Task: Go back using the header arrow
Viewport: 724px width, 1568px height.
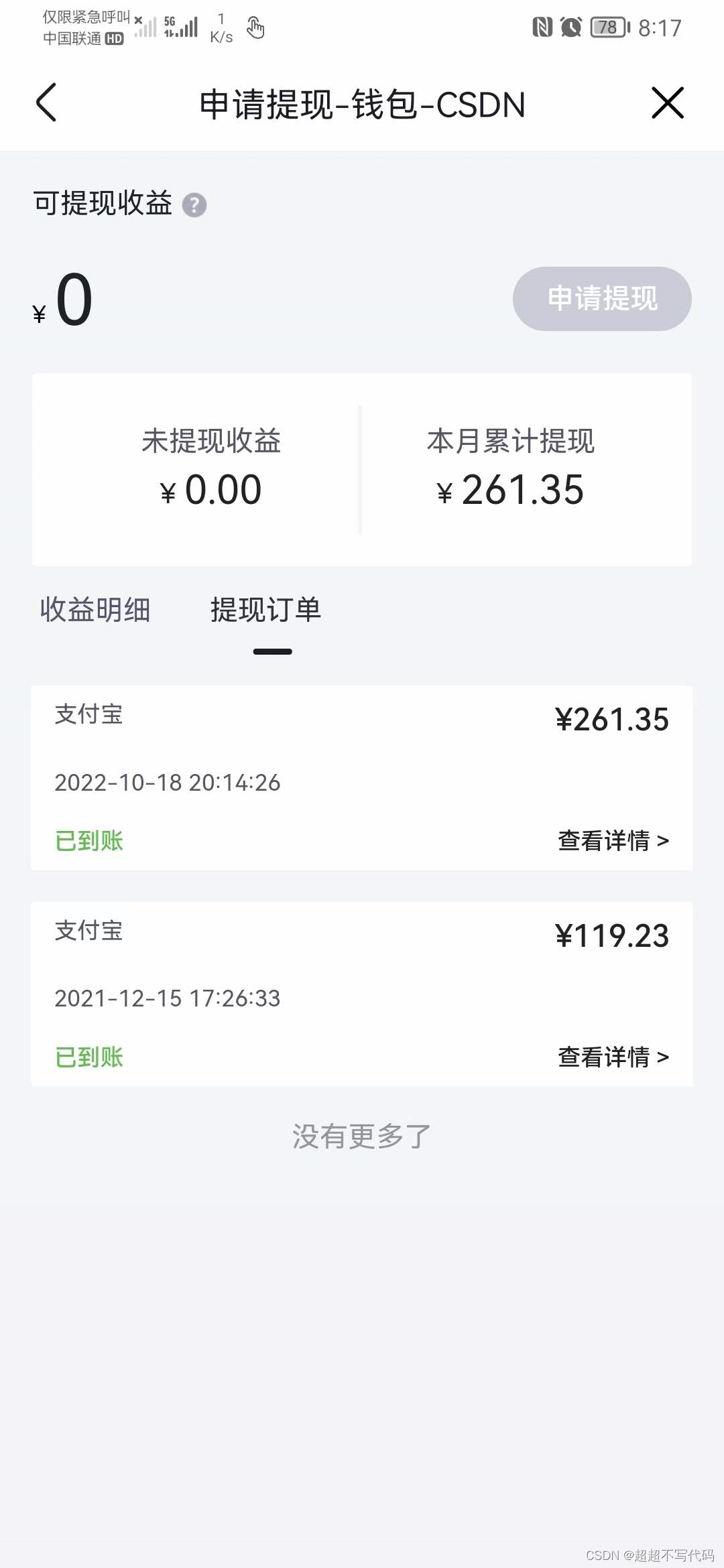Action: [46, 103]
